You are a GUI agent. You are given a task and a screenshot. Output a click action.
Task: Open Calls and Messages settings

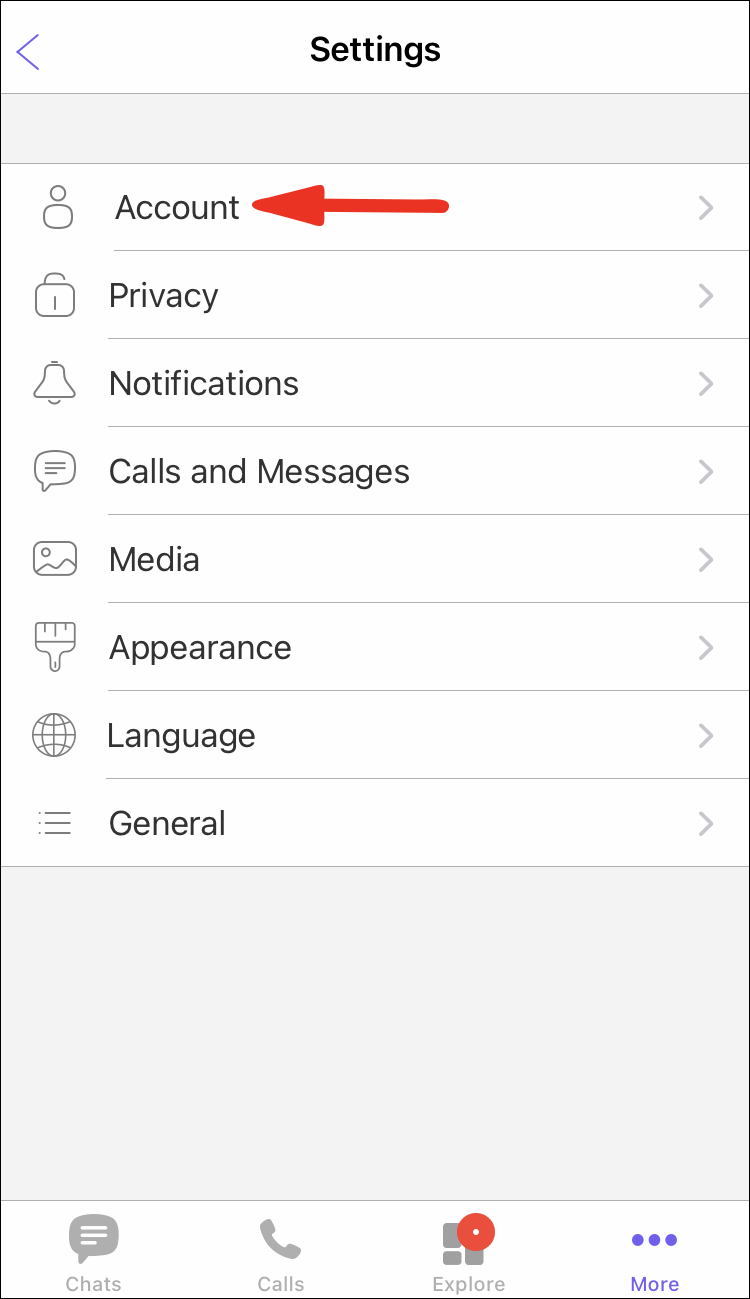coord(259,472)
